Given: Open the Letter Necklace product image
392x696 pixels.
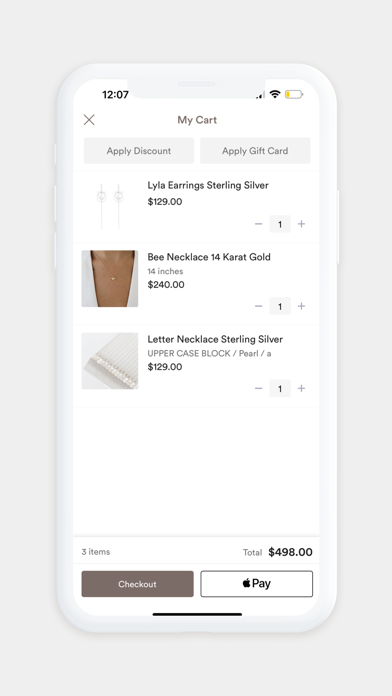Looking at the screenshot, I should click(110, 361).
